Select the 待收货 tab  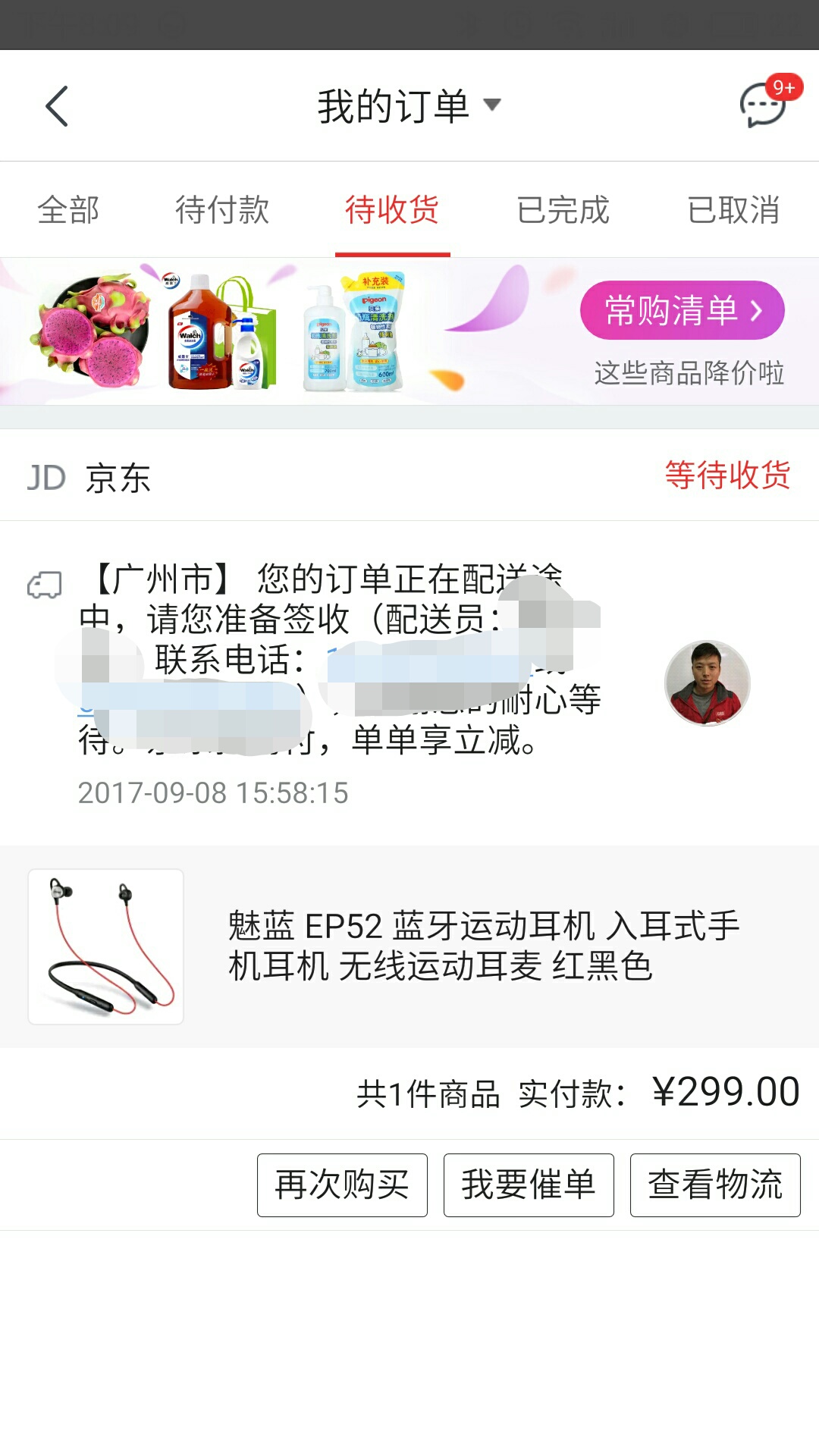(x=392, y=210)
